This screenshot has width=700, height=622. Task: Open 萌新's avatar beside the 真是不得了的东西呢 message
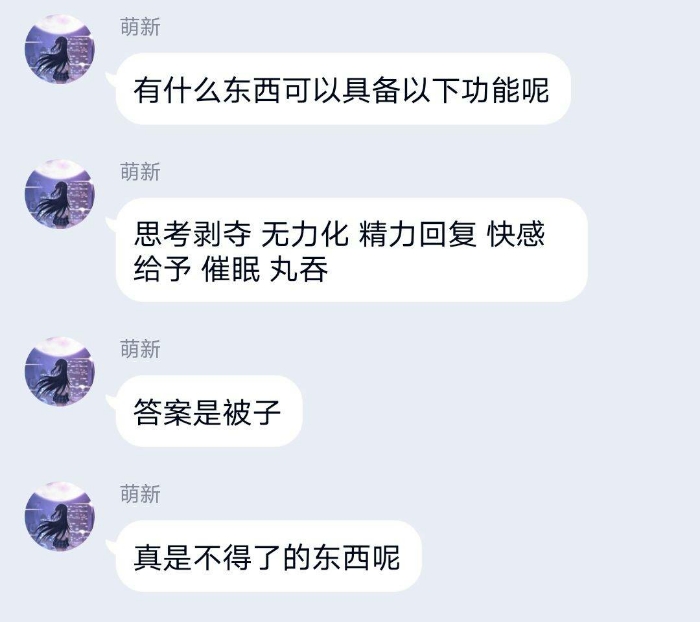pos(59,516)
